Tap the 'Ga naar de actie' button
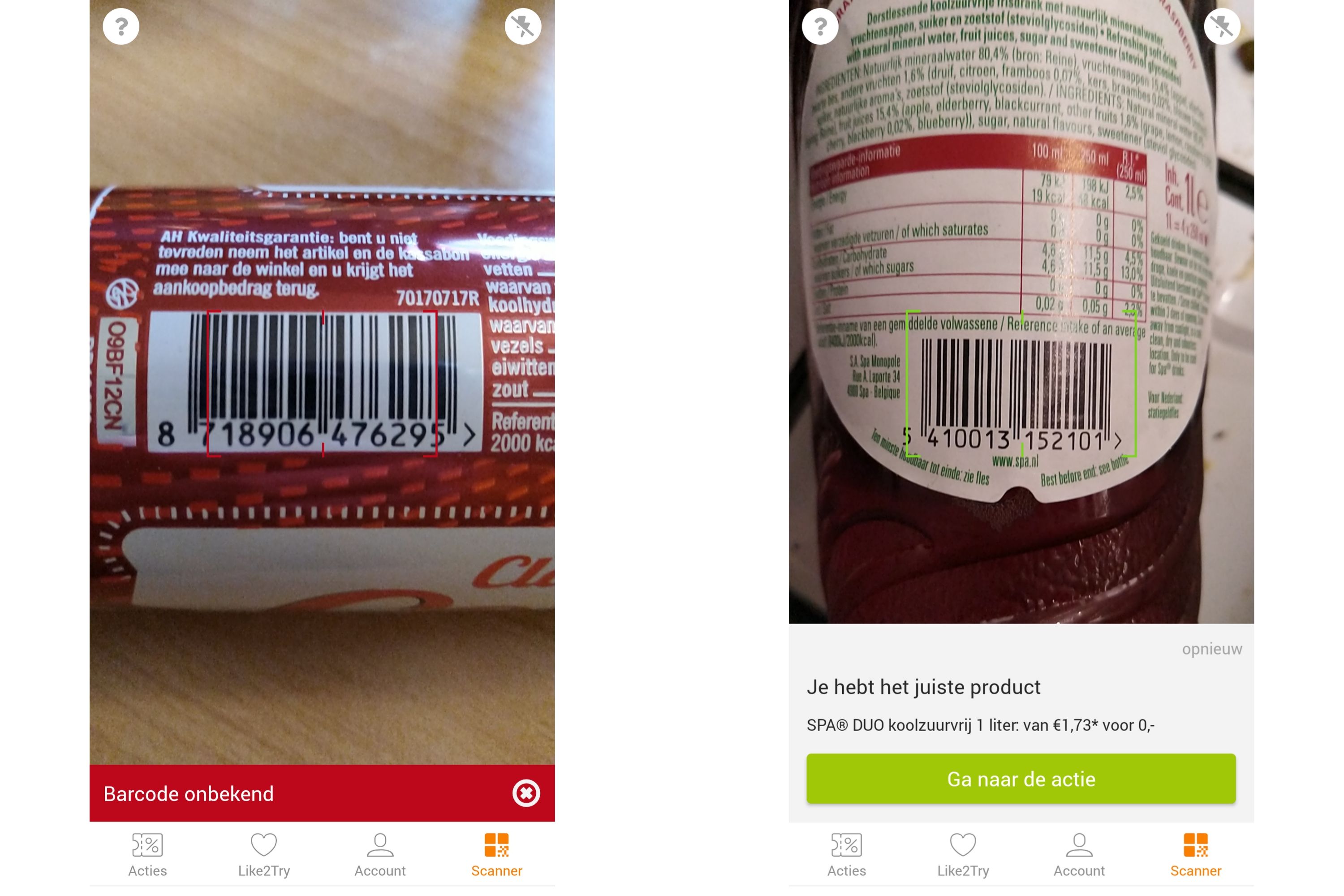 point(1021,779)
